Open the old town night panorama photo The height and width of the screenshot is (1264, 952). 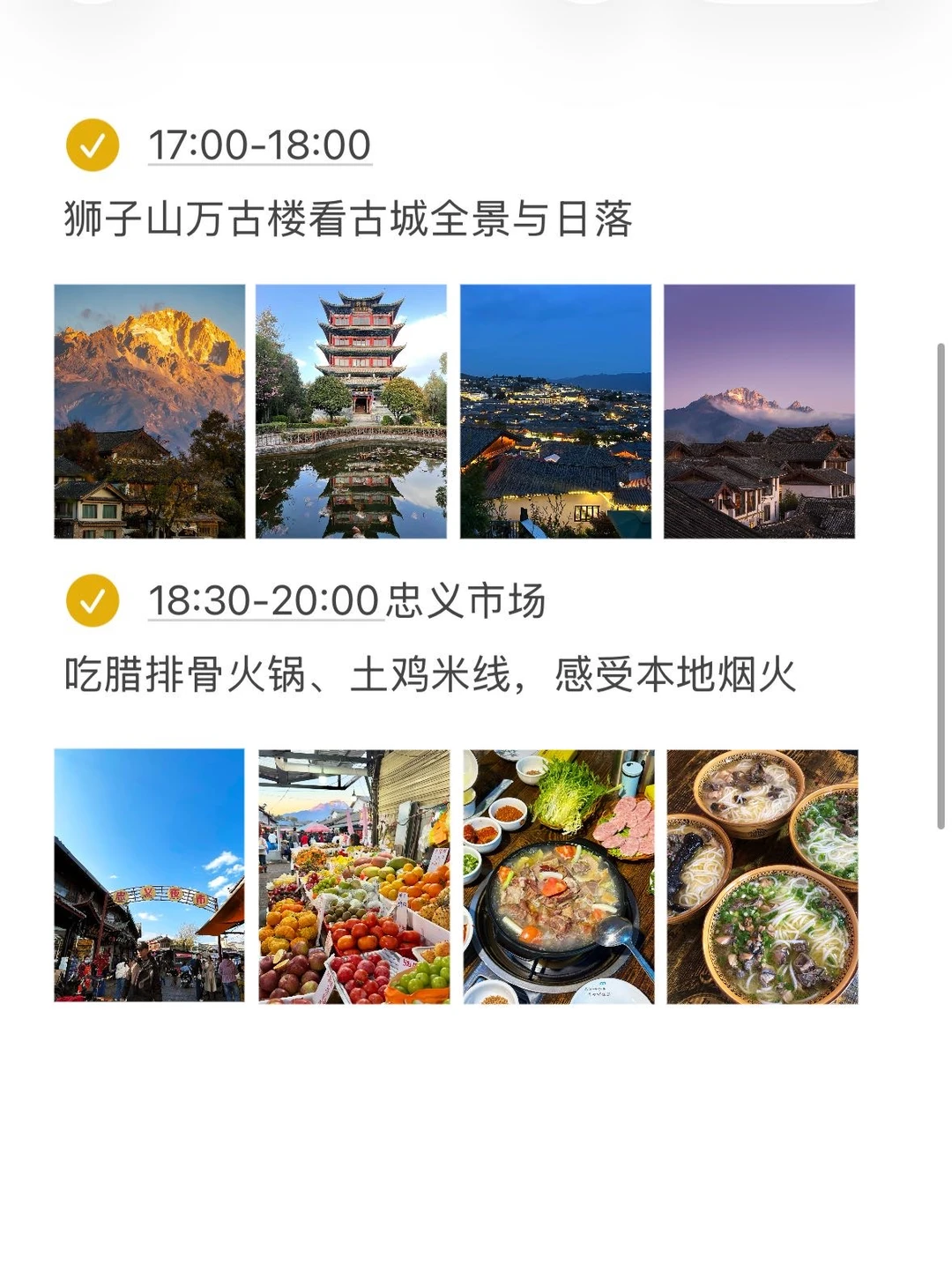pos(555,411)
